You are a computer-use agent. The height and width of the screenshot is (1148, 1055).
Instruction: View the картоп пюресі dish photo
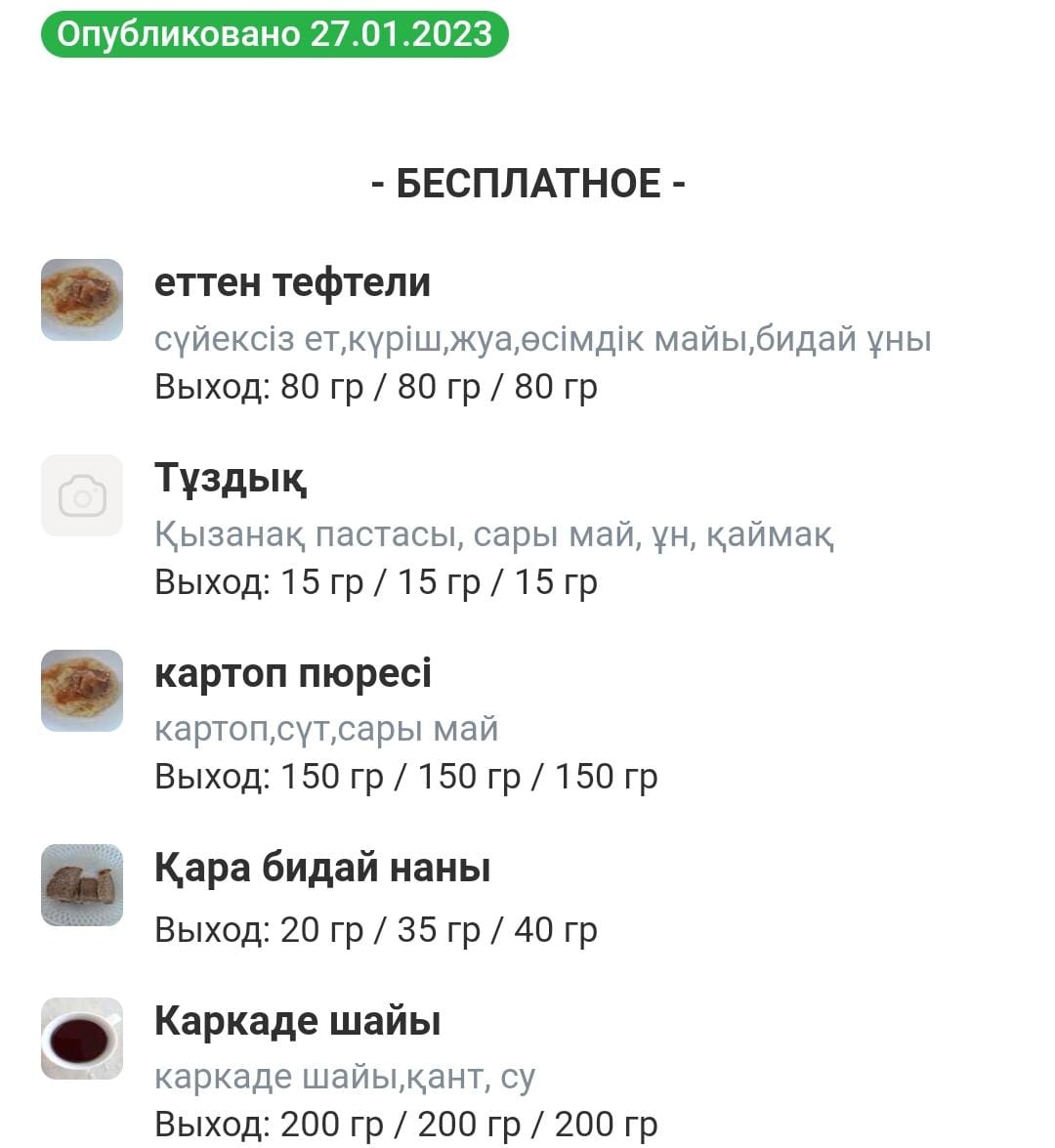click(x=82, y=691)
